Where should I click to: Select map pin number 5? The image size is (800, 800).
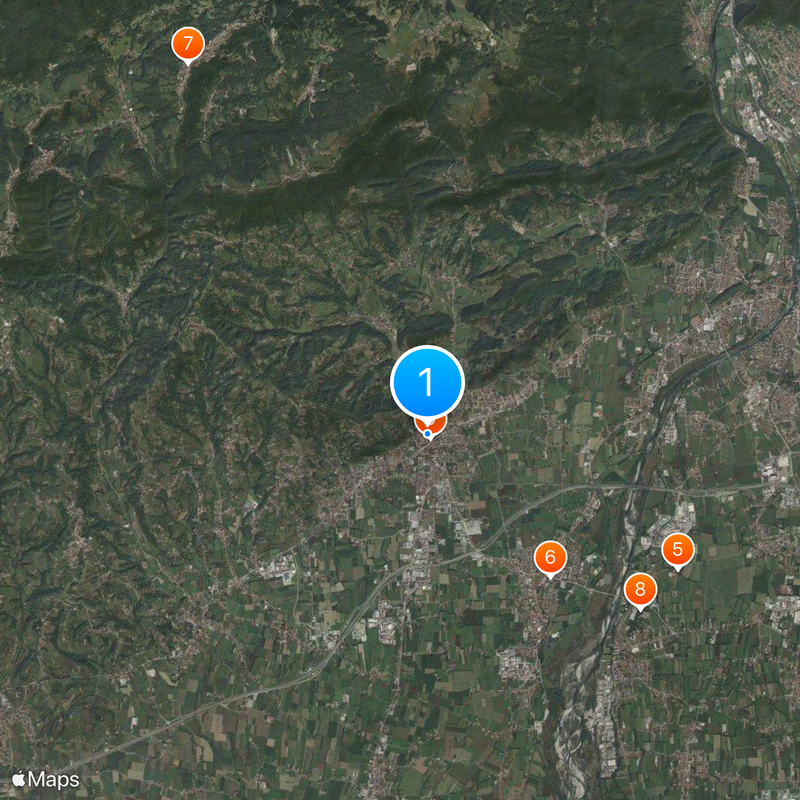pyautogui.click(x=678, y=549)
